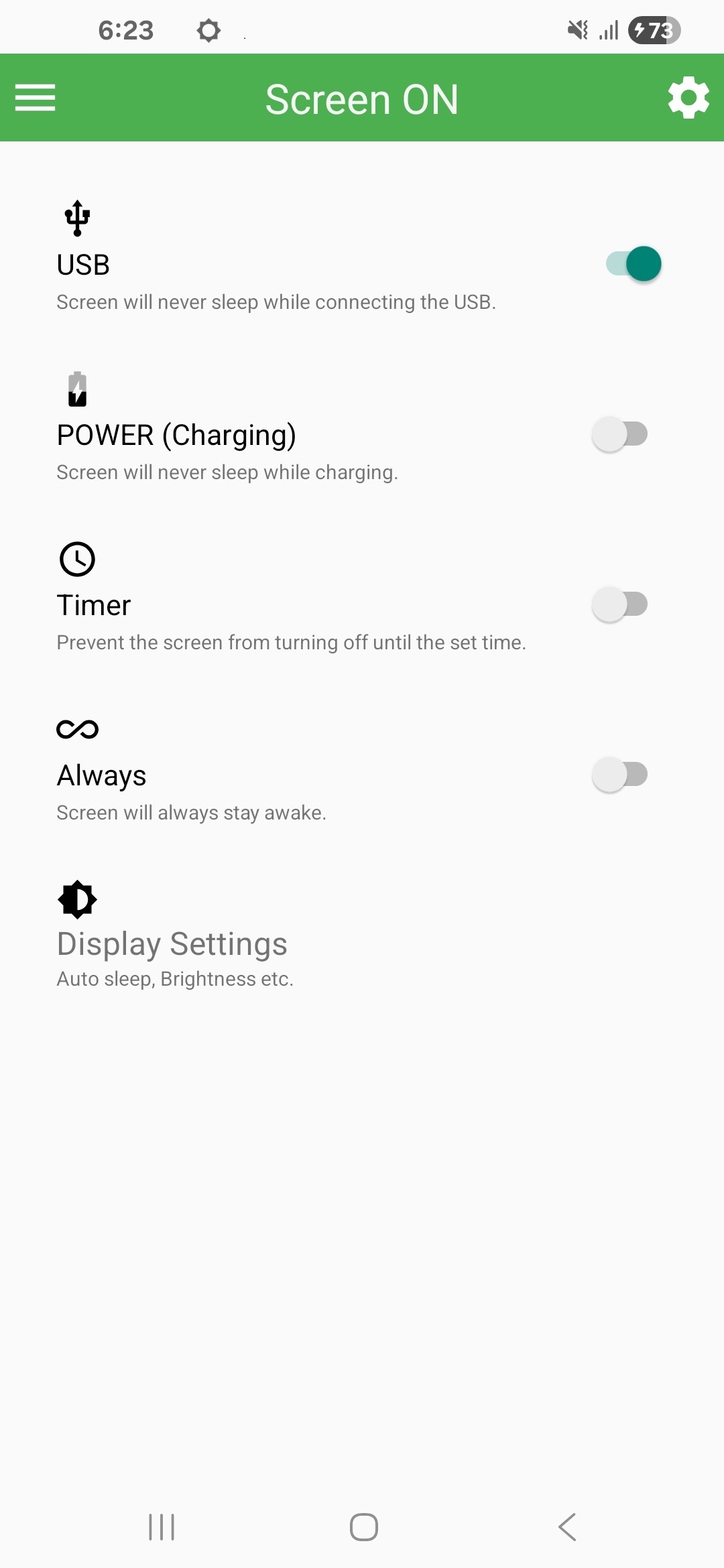Image resolution: width=724 pixels, height=1568 pixels.
Task: Open the hamburger navigation menu
Action: (35, 97)
